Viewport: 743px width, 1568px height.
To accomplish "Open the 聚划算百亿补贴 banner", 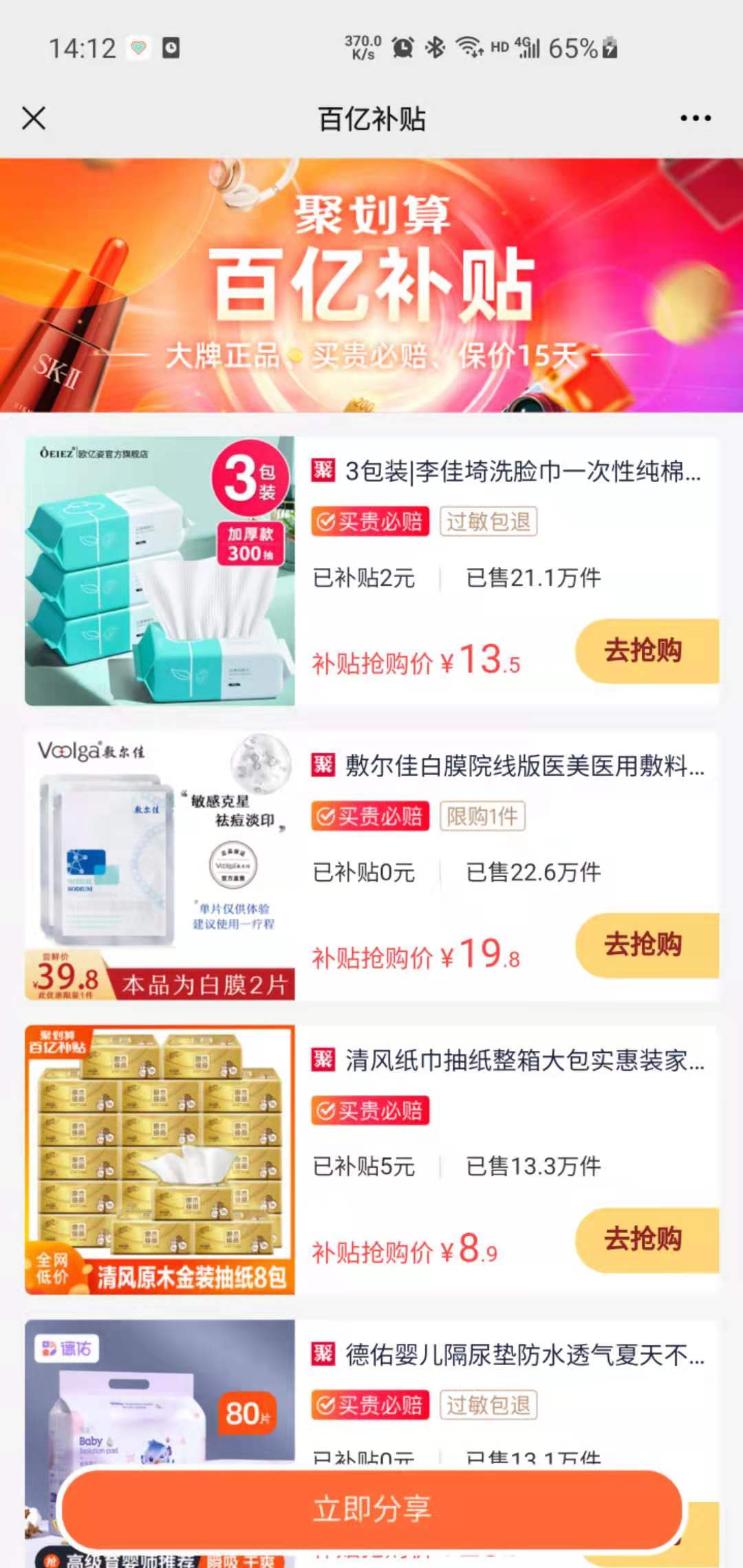I will pos(371,285).
